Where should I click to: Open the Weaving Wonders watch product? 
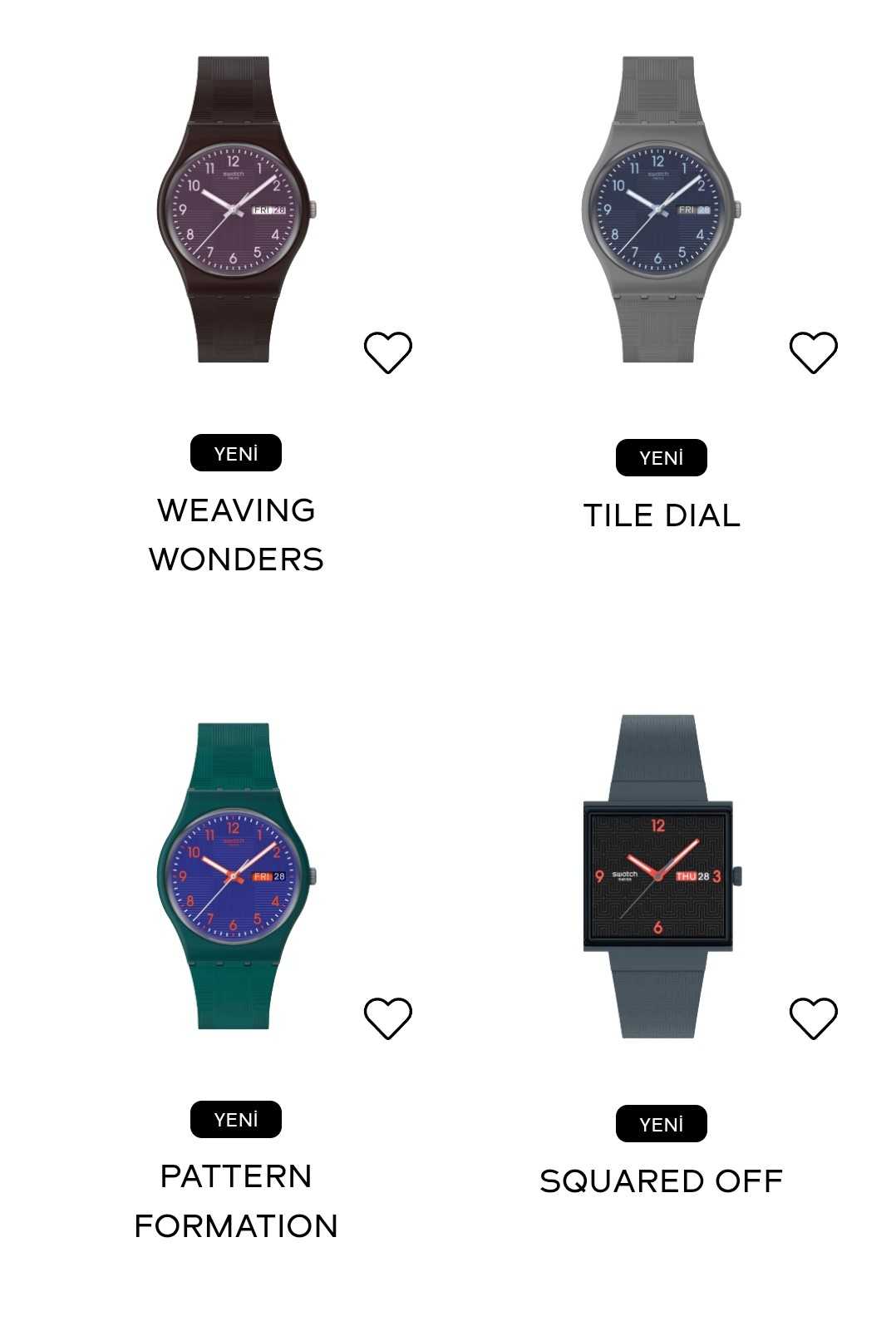[235, 209]
